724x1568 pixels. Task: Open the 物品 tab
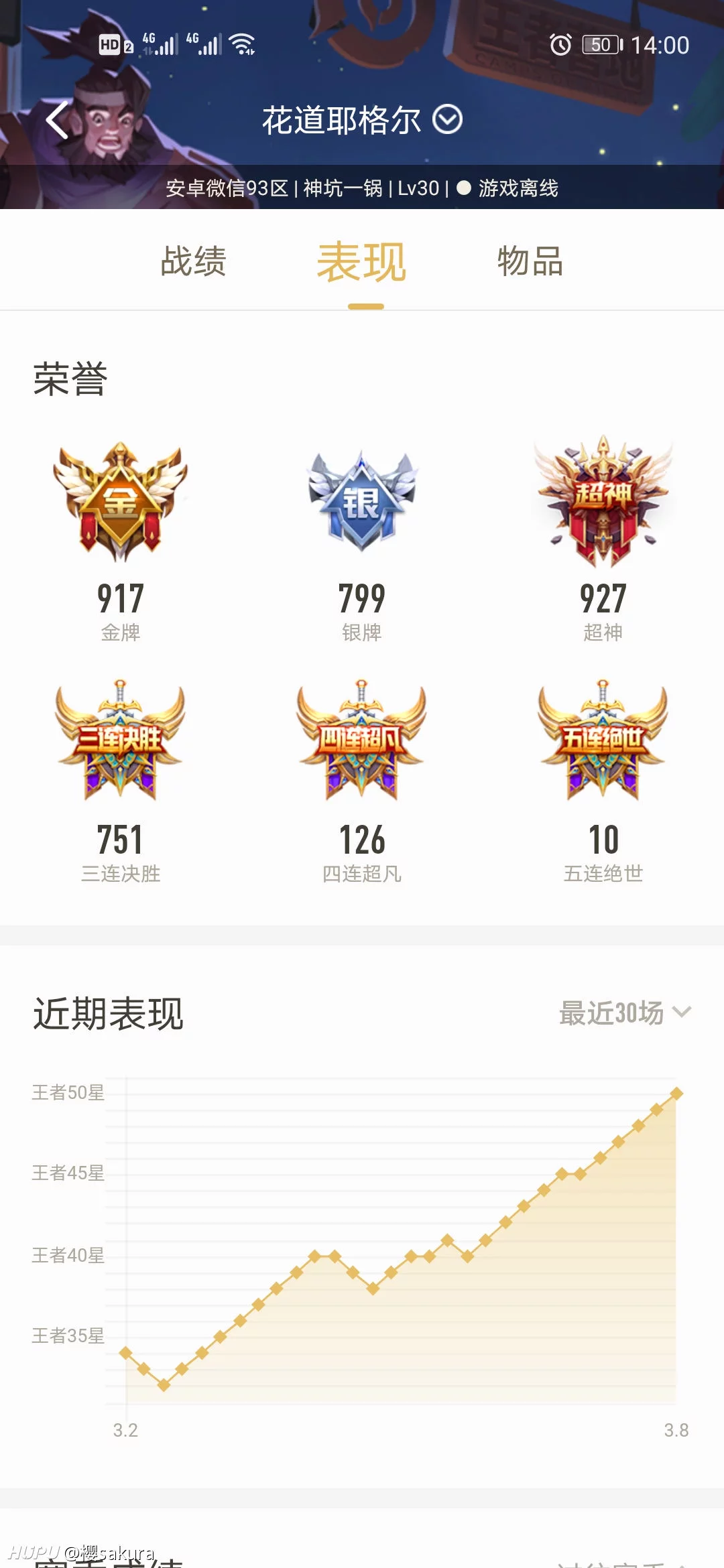530,261
